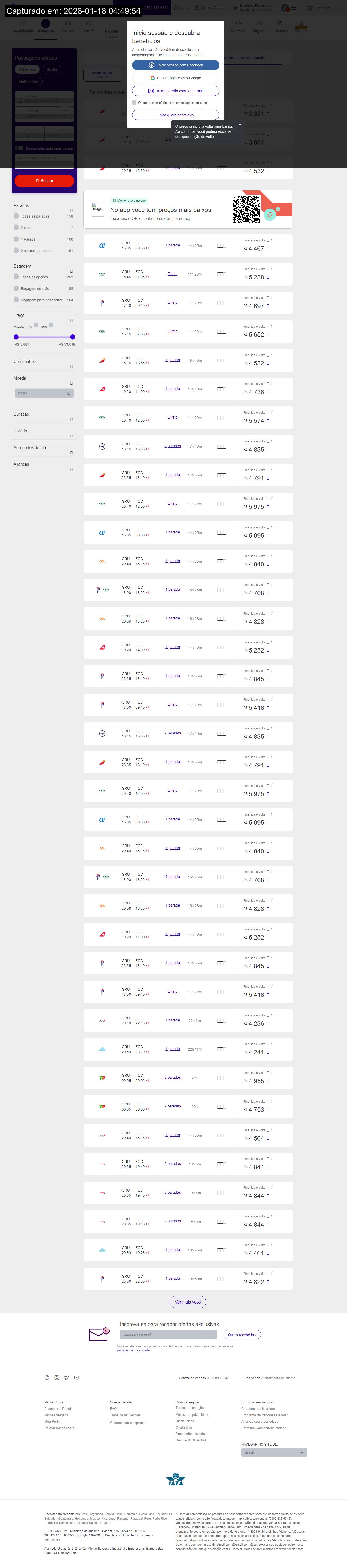Screen dimensions: 347x1568
Task: Expand the Aeroportos de ida filter
Action: click(71, 453)
